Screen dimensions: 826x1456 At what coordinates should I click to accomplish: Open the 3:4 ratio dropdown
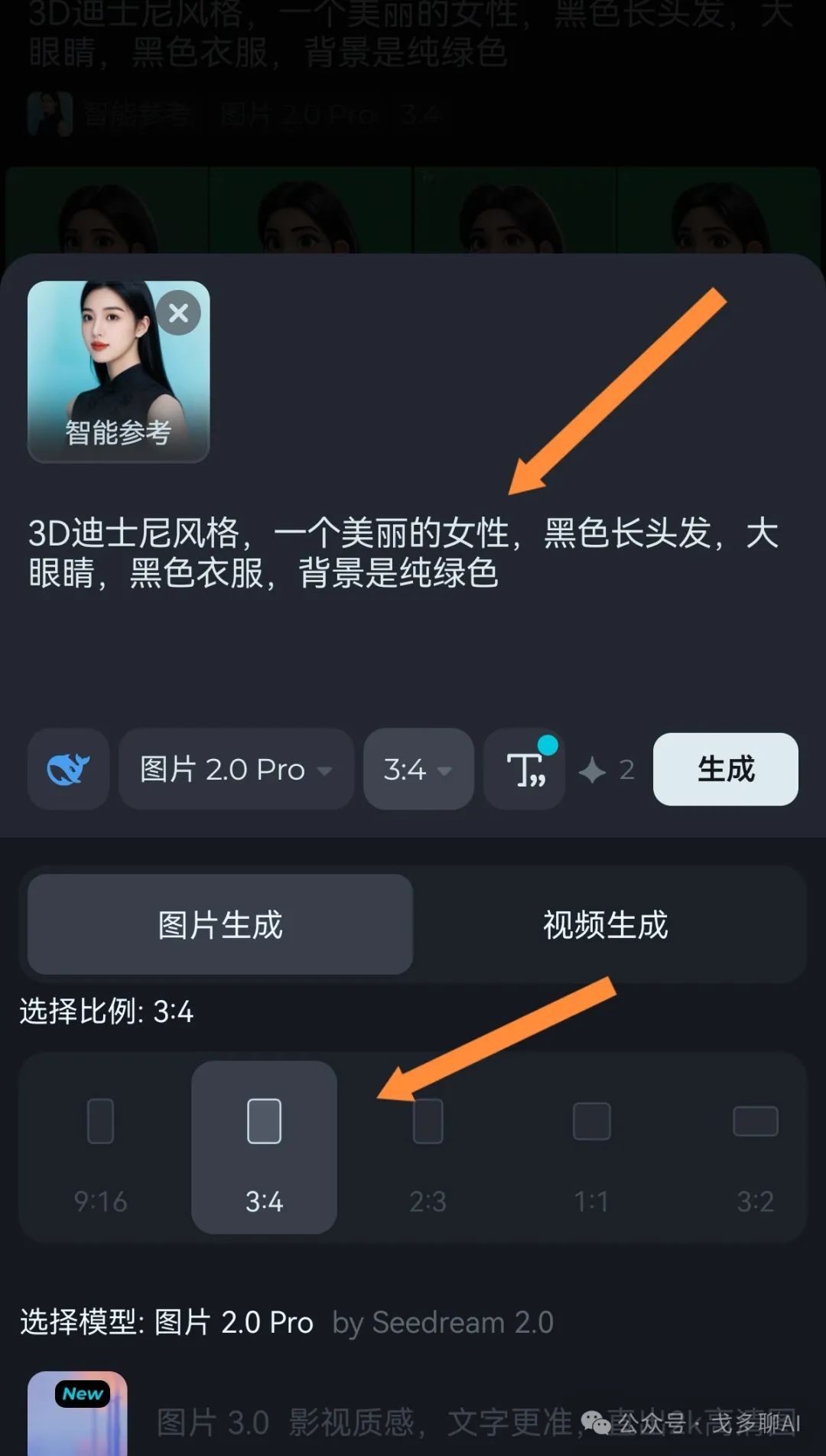[418, 769]
